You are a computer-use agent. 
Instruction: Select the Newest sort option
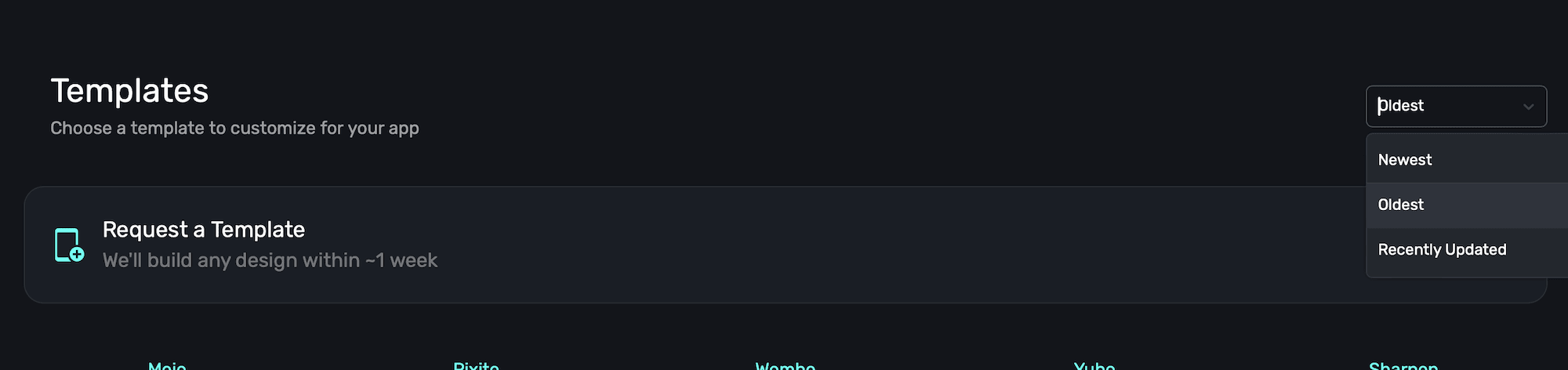pyautogui.click(x=1404, y=160)
